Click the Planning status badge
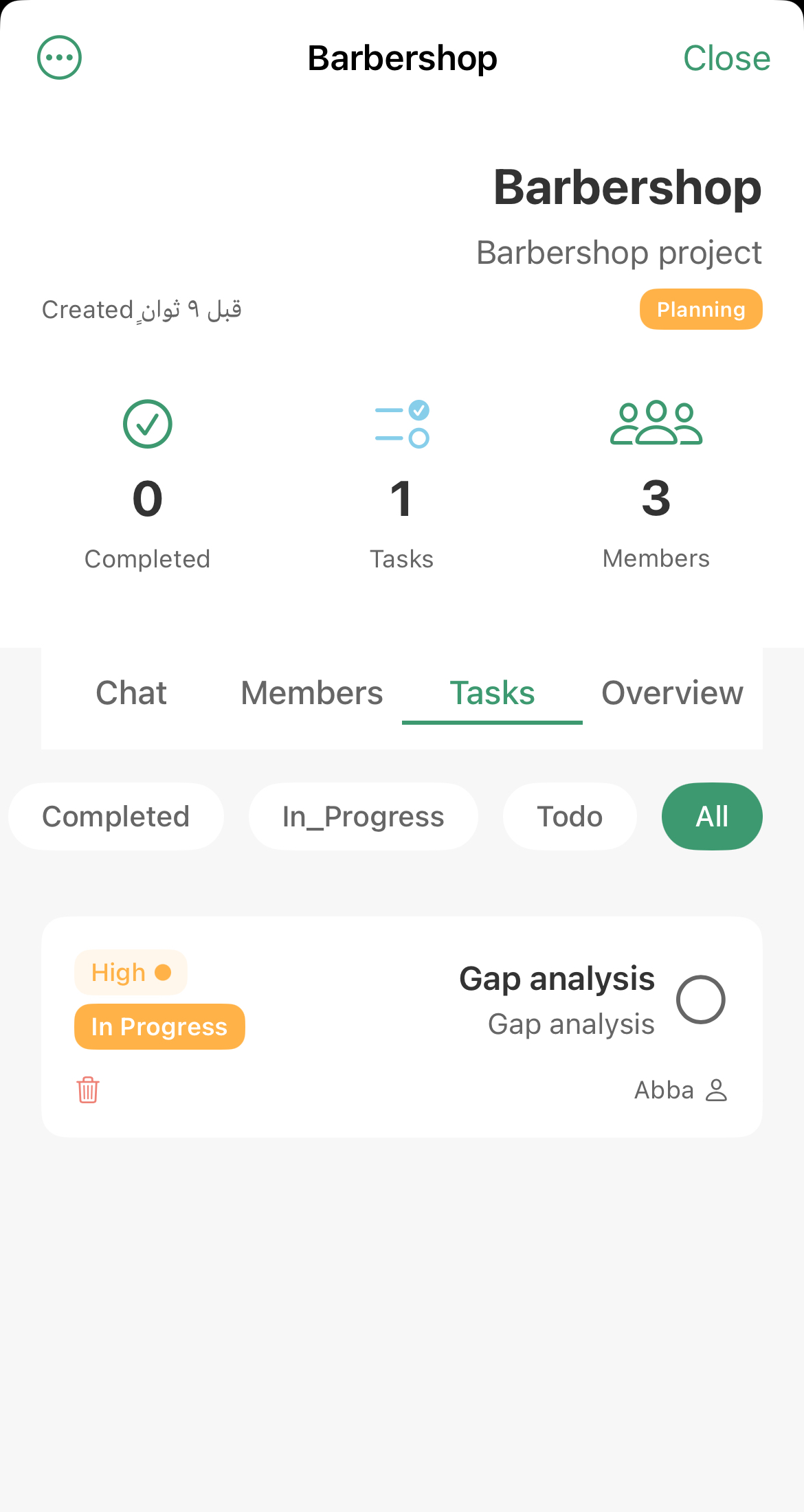The width and height of the screenshot is (804, 1512). click(701, 309)
